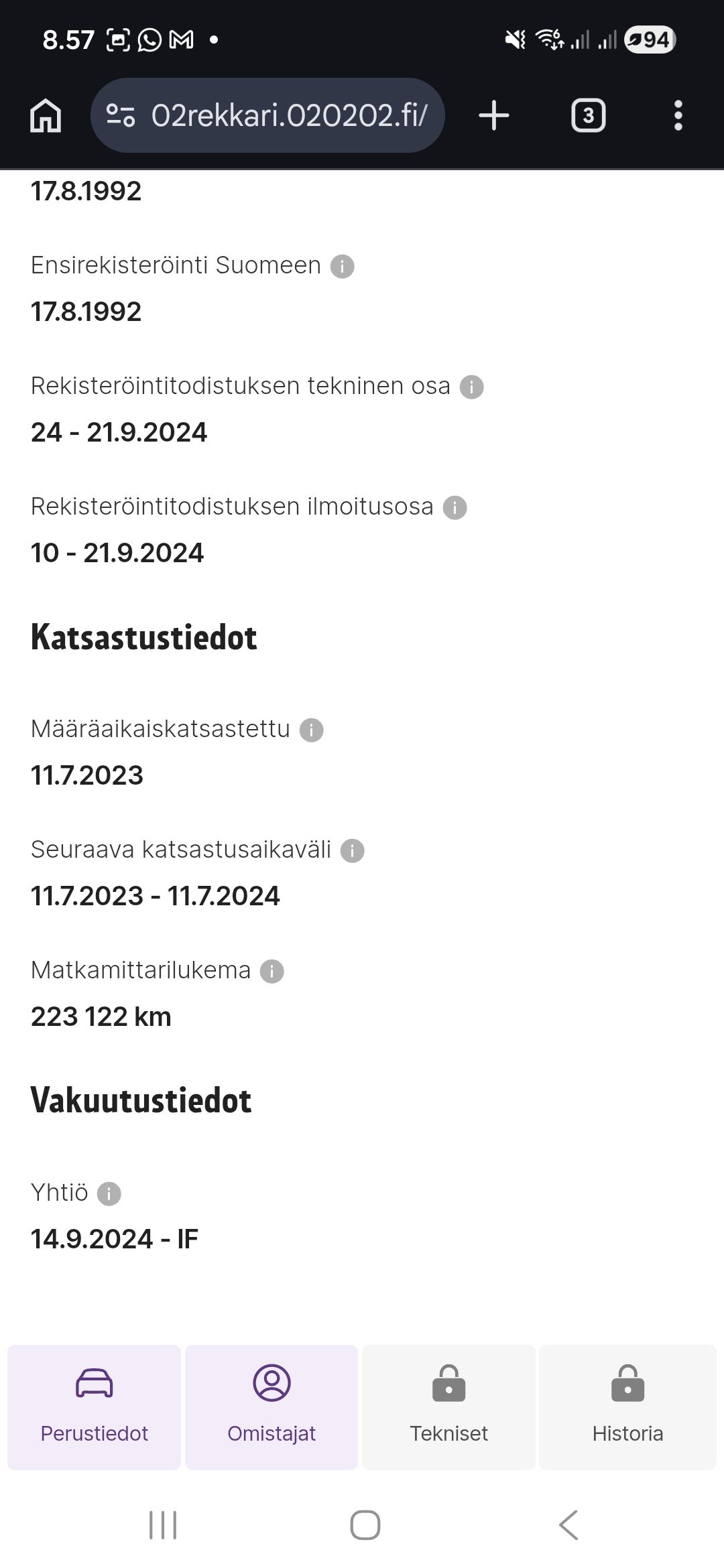Open the locked Tekniset tab
Screen dimensions: 724x1568
tap(448, 1406)
